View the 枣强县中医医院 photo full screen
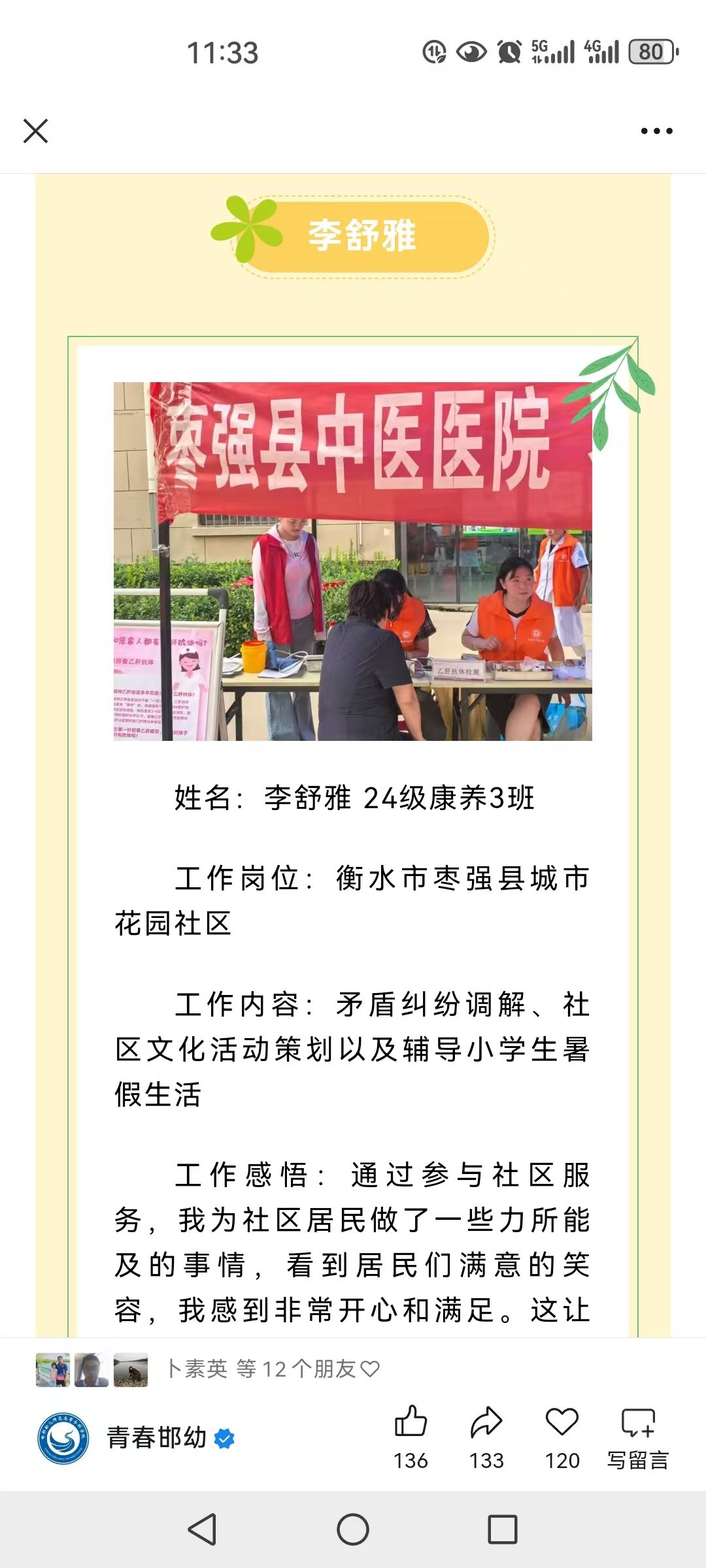Screen dimensions: 706x1568 point(353,561)
